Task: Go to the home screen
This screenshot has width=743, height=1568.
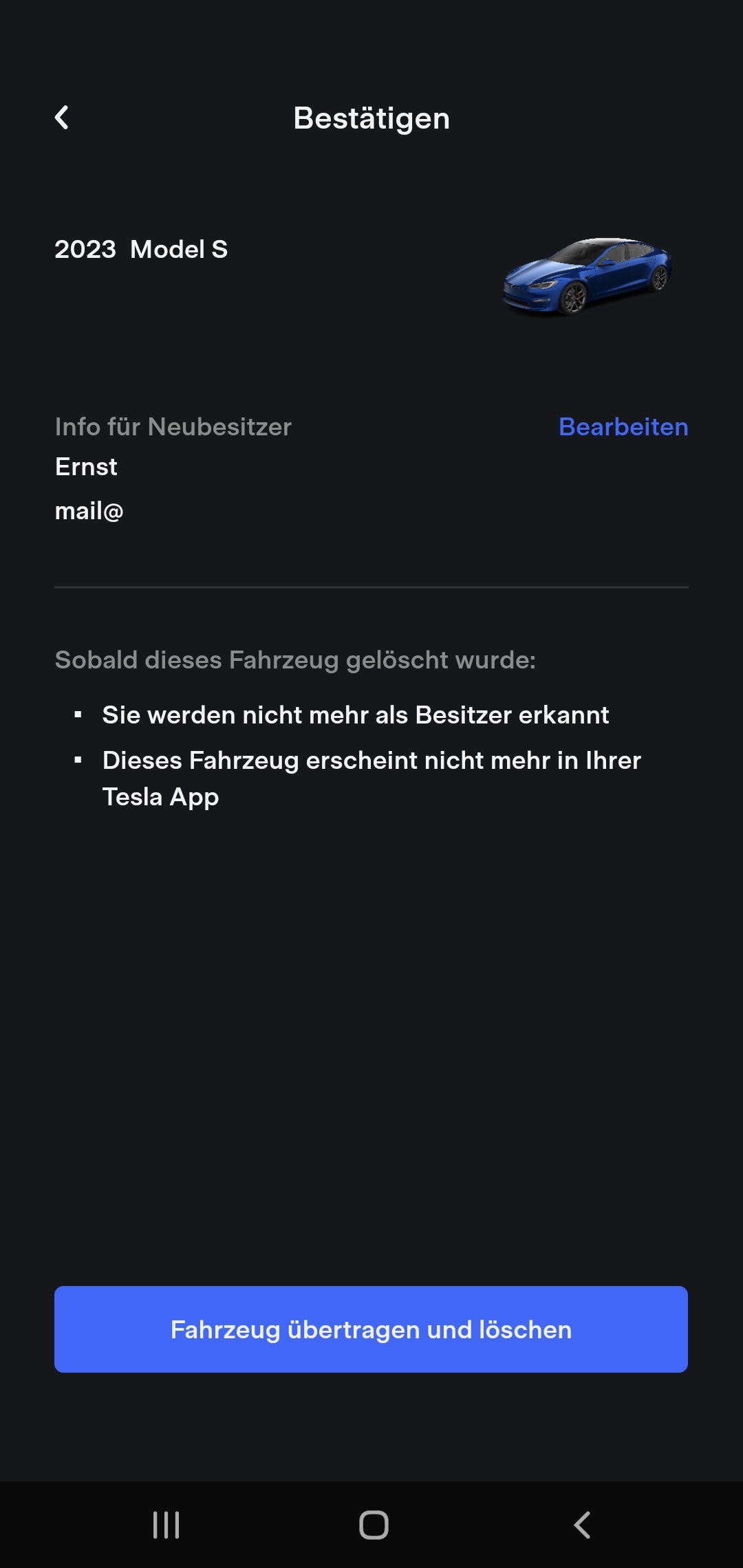Action: coord(374,1525)
